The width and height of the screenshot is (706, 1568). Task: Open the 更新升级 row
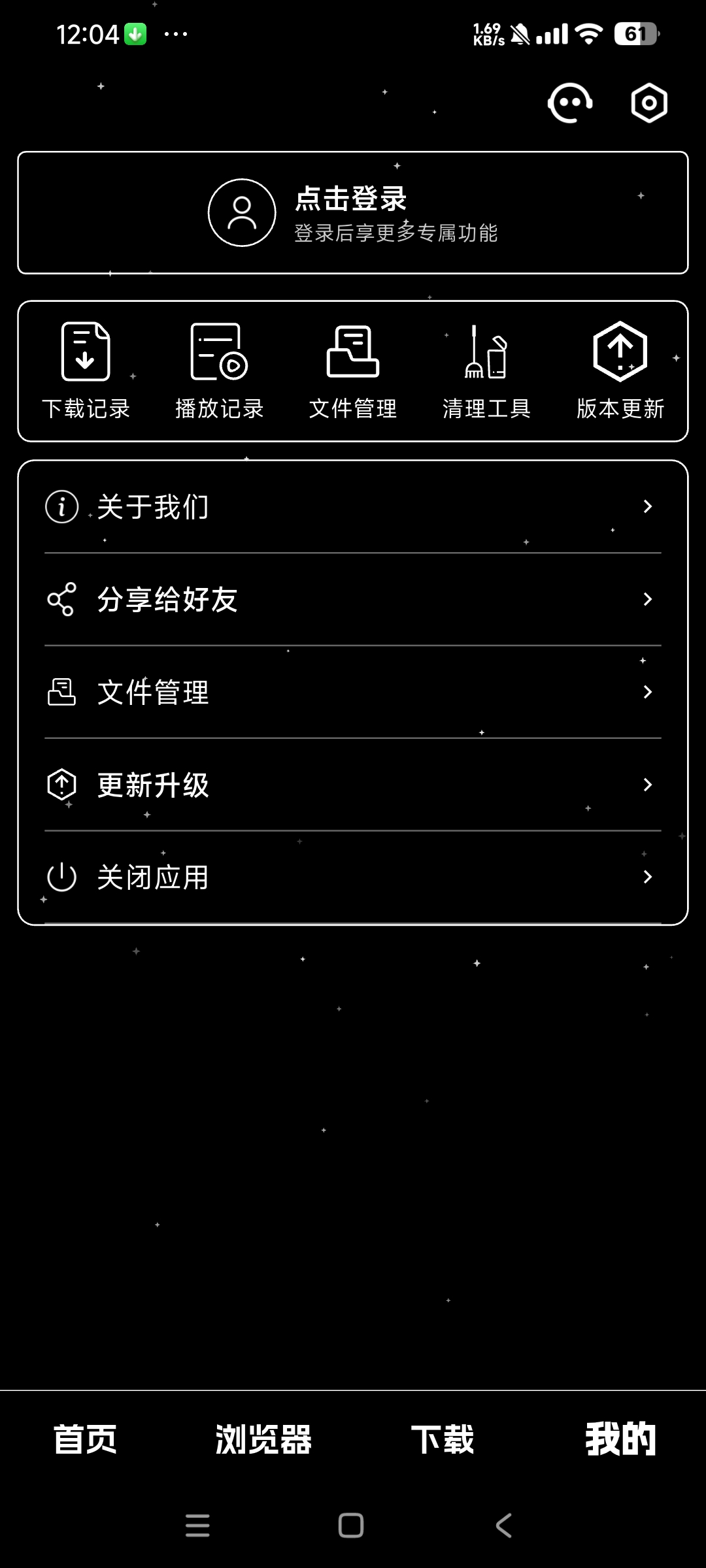(353, 785)
